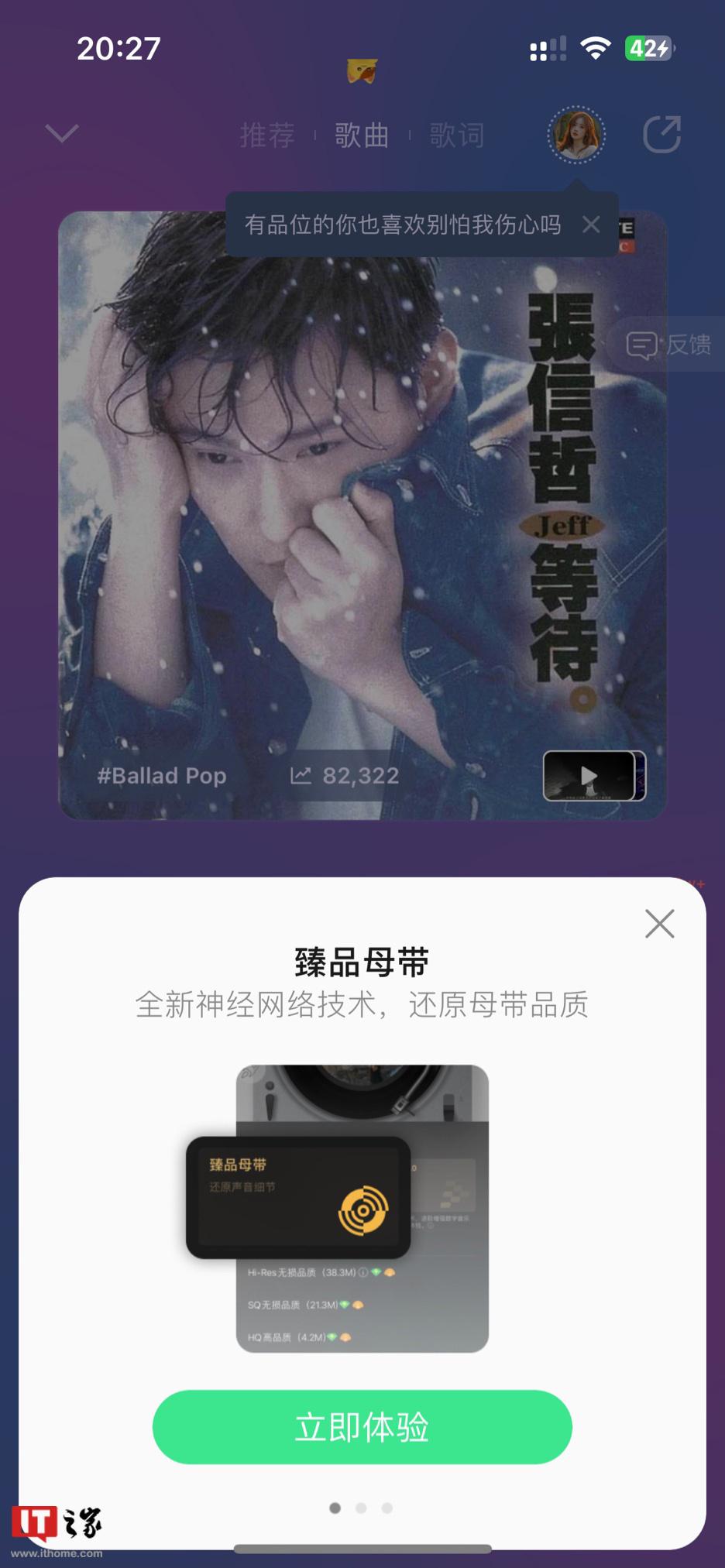Open the info icon next to Hi-Res无损品质
The height and width of the screenshot is (1568, 725).
pyautogui.click(x=362, y=1273)
